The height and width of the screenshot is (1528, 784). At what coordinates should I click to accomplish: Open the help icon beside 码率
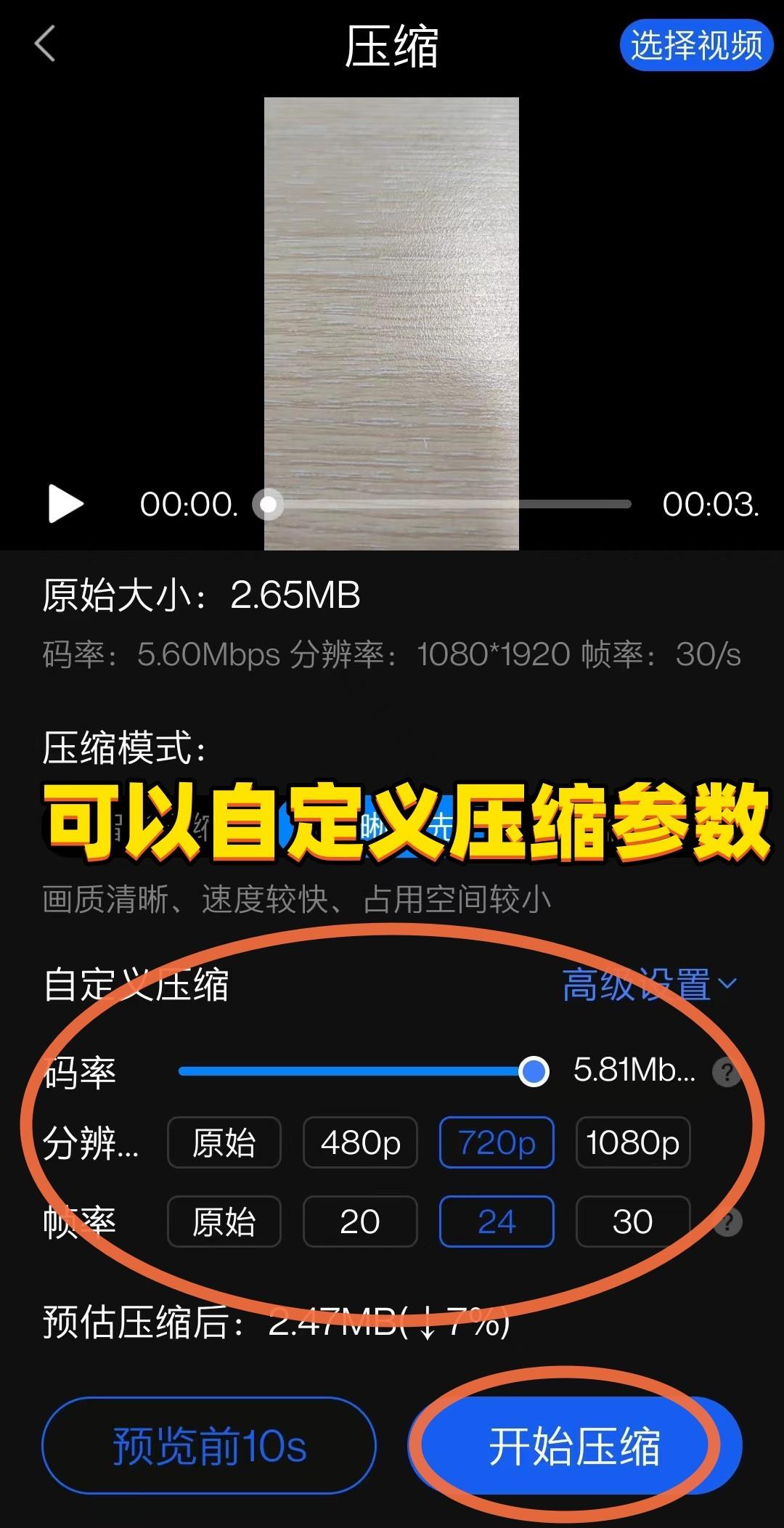point(726,1072)
